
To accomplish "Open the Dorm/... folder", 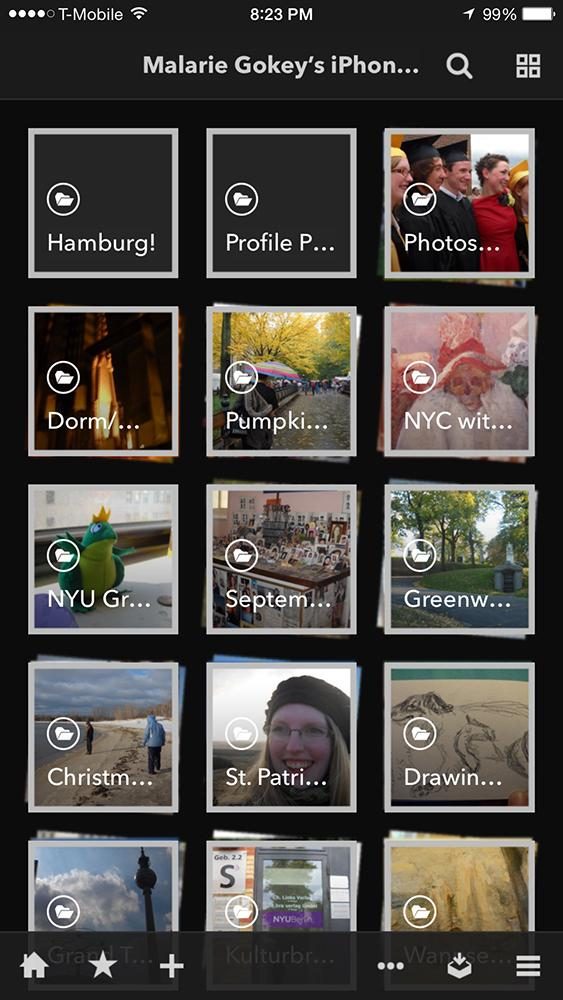I will click(x=103, y=381).
